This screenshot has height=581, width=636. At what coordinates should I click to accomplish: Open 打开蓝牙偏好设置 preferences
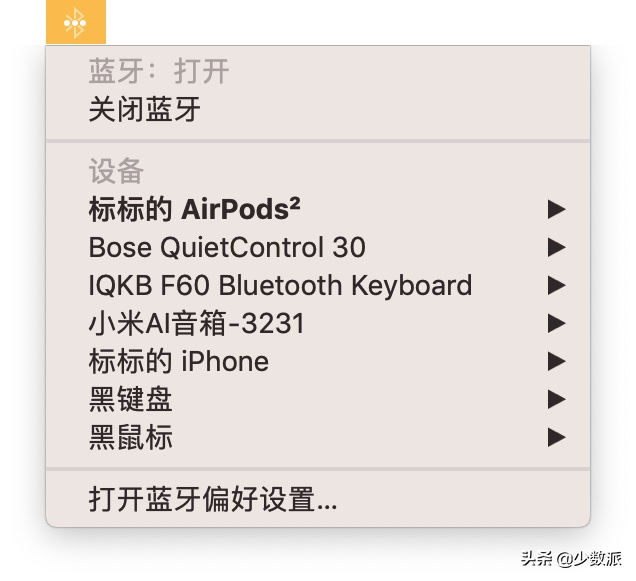click(213, 499)
